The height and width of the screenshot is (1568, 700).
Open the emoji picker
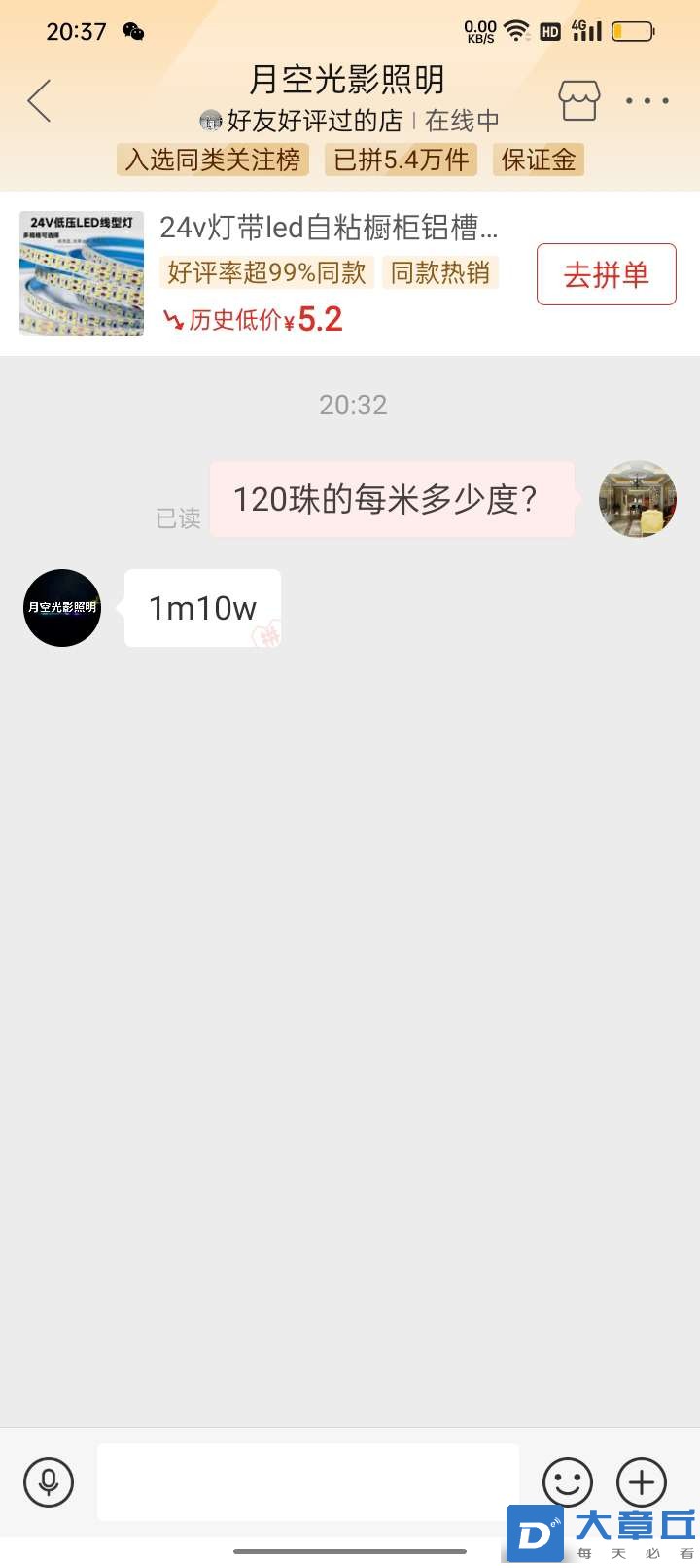(x=568, y=1482)
